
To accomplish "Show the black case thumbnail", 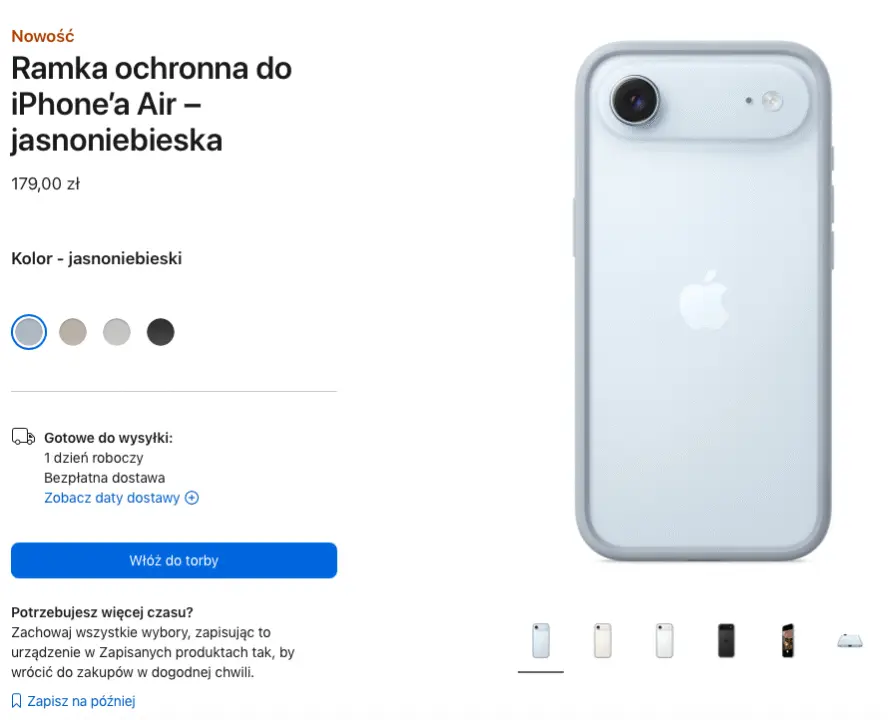I will pyautogui.click(x=726, y=640).
